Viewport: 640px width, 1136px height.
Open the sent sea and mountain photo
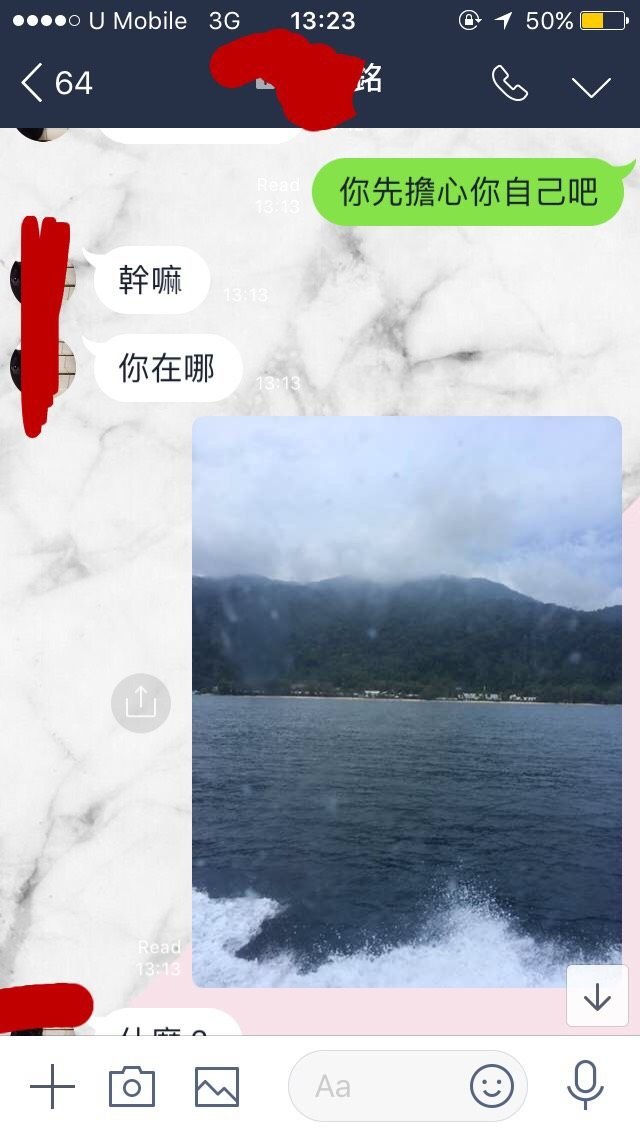pyautogui.click(x=406, y=701)
